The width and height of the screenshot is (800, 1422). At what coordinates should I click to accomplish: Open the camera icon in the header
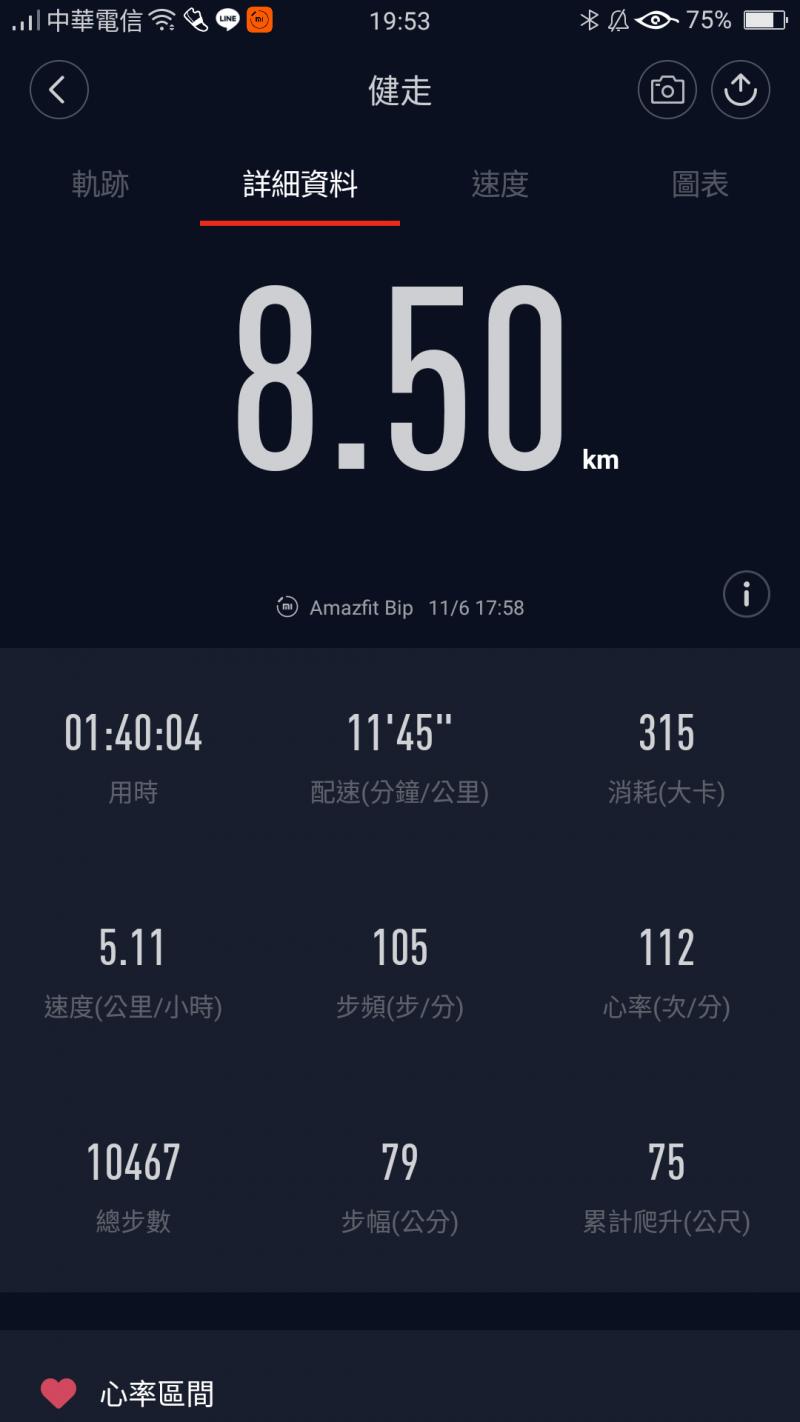tap(667, 91)
